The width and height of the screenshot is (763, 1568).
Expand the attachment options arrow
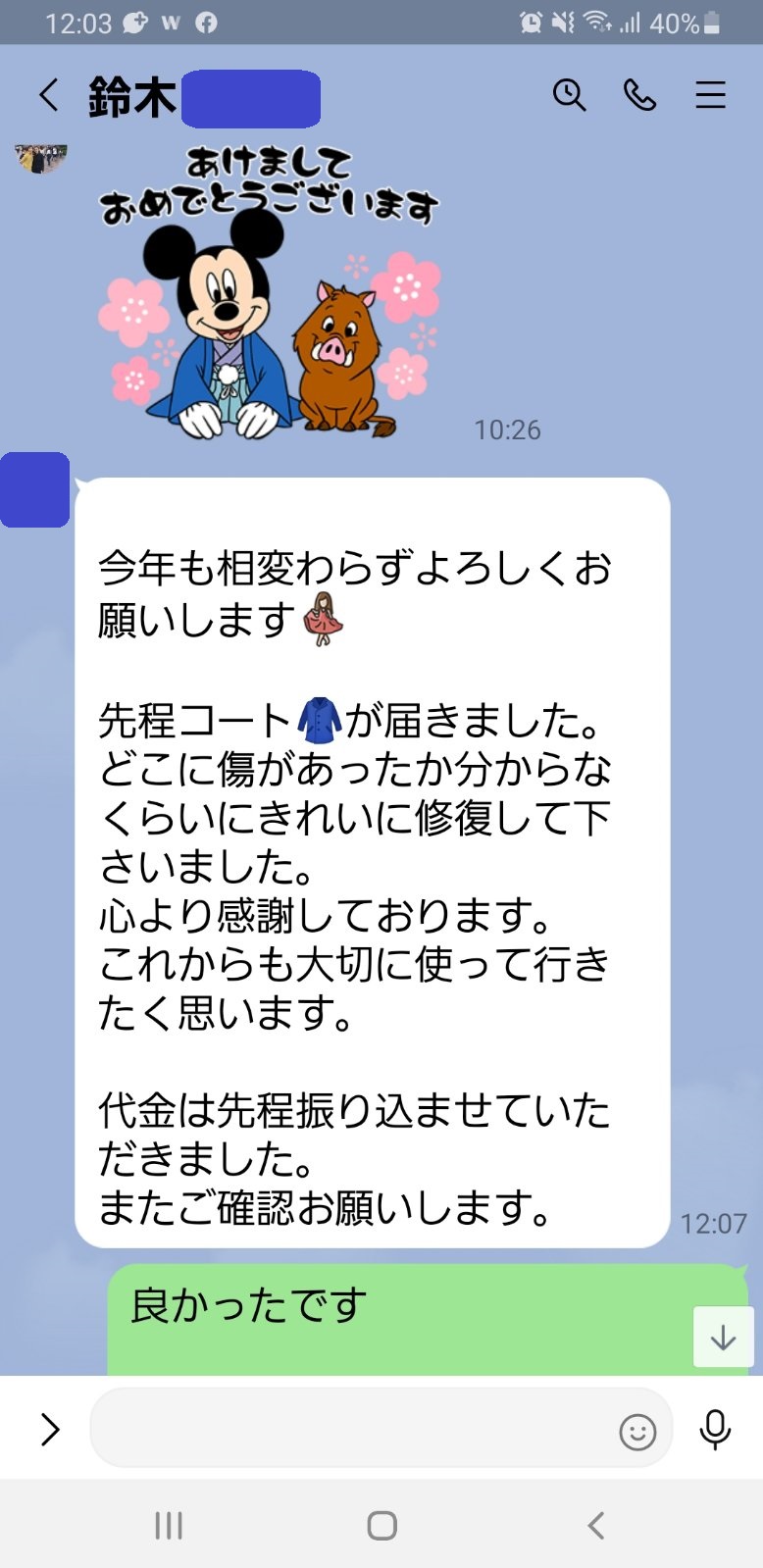50,1430
